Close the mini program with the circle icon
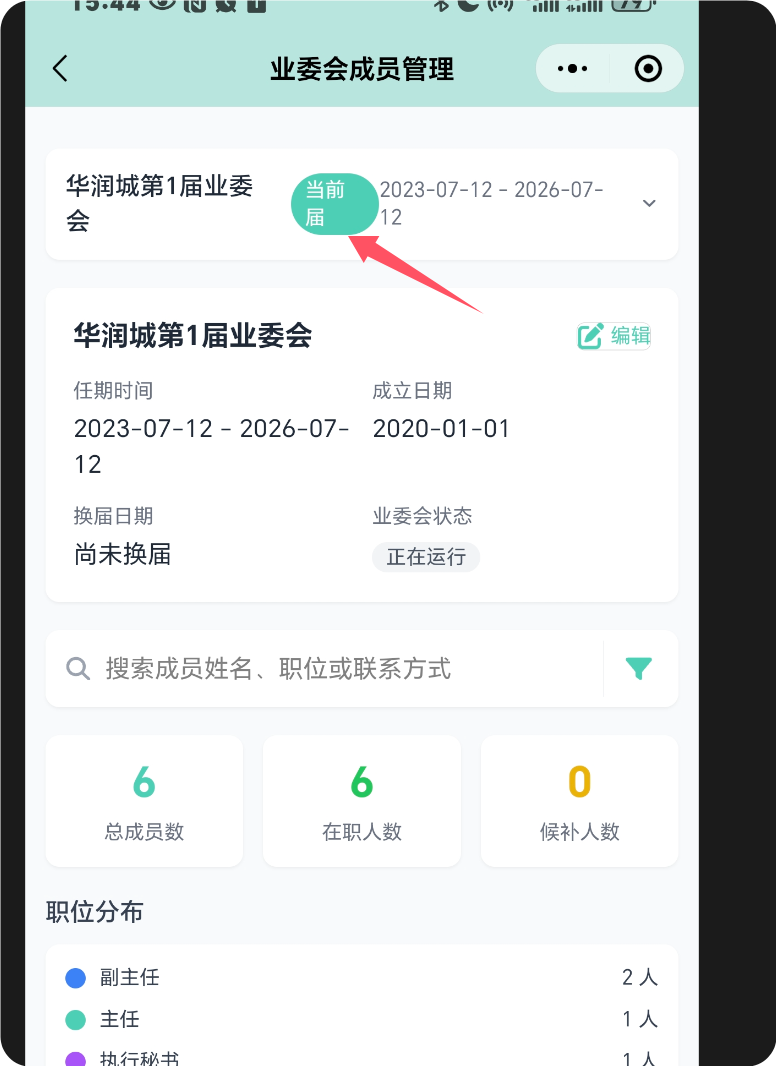 coord(648,69)
